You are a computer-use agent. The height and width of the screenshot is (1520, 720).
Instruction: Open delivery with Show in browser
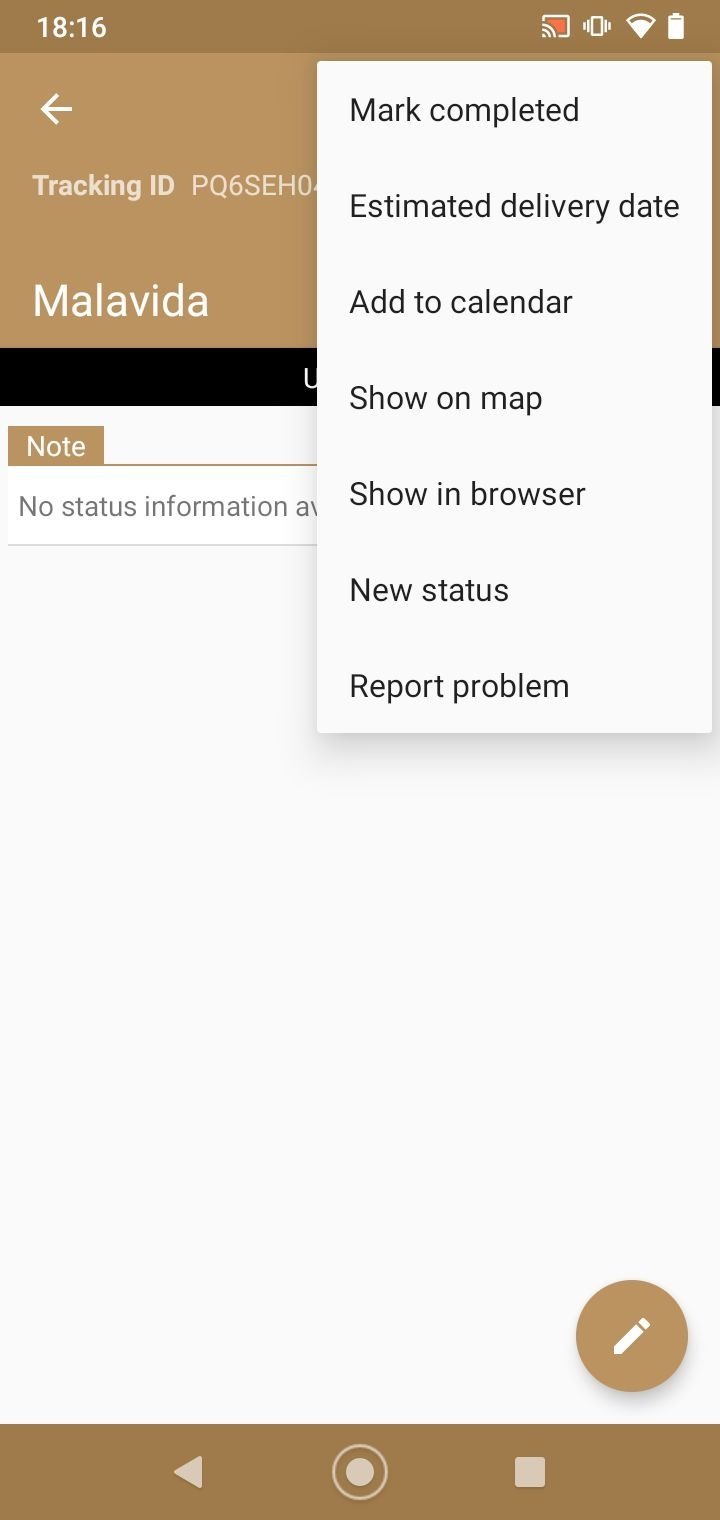514,494
